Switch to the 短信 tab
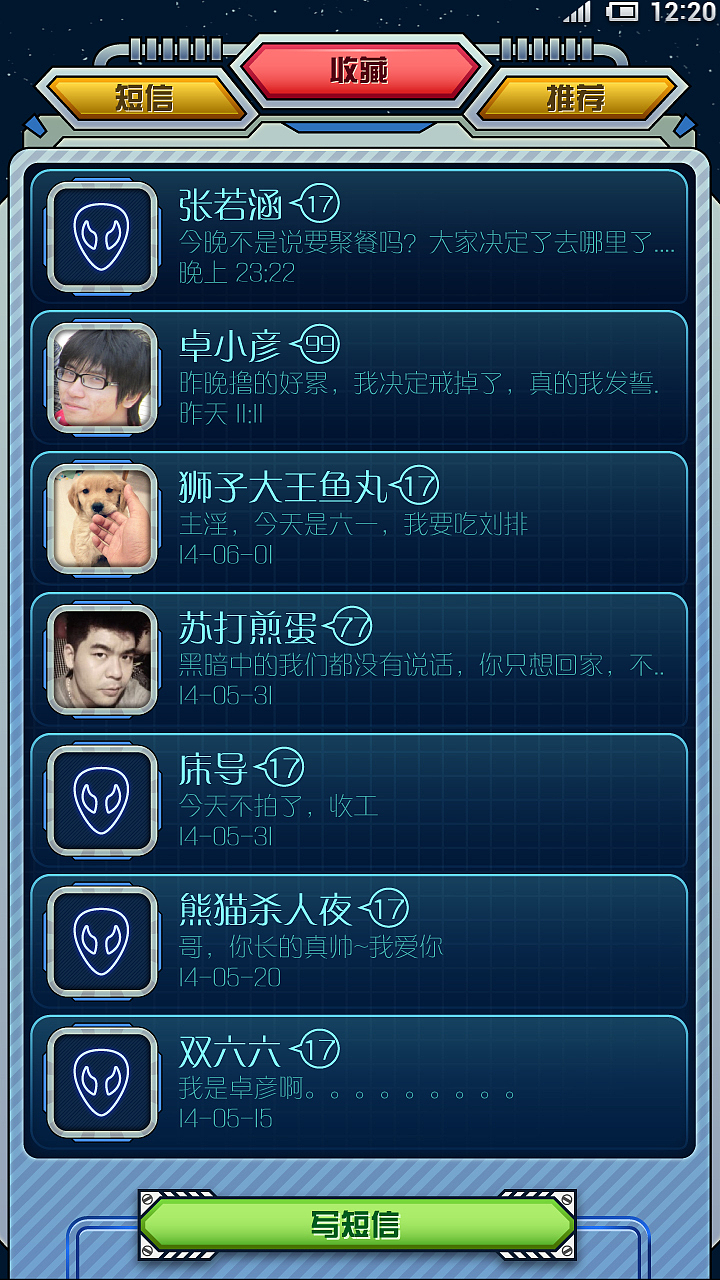Screen dimensions: 720x1280 click(145, 98)
